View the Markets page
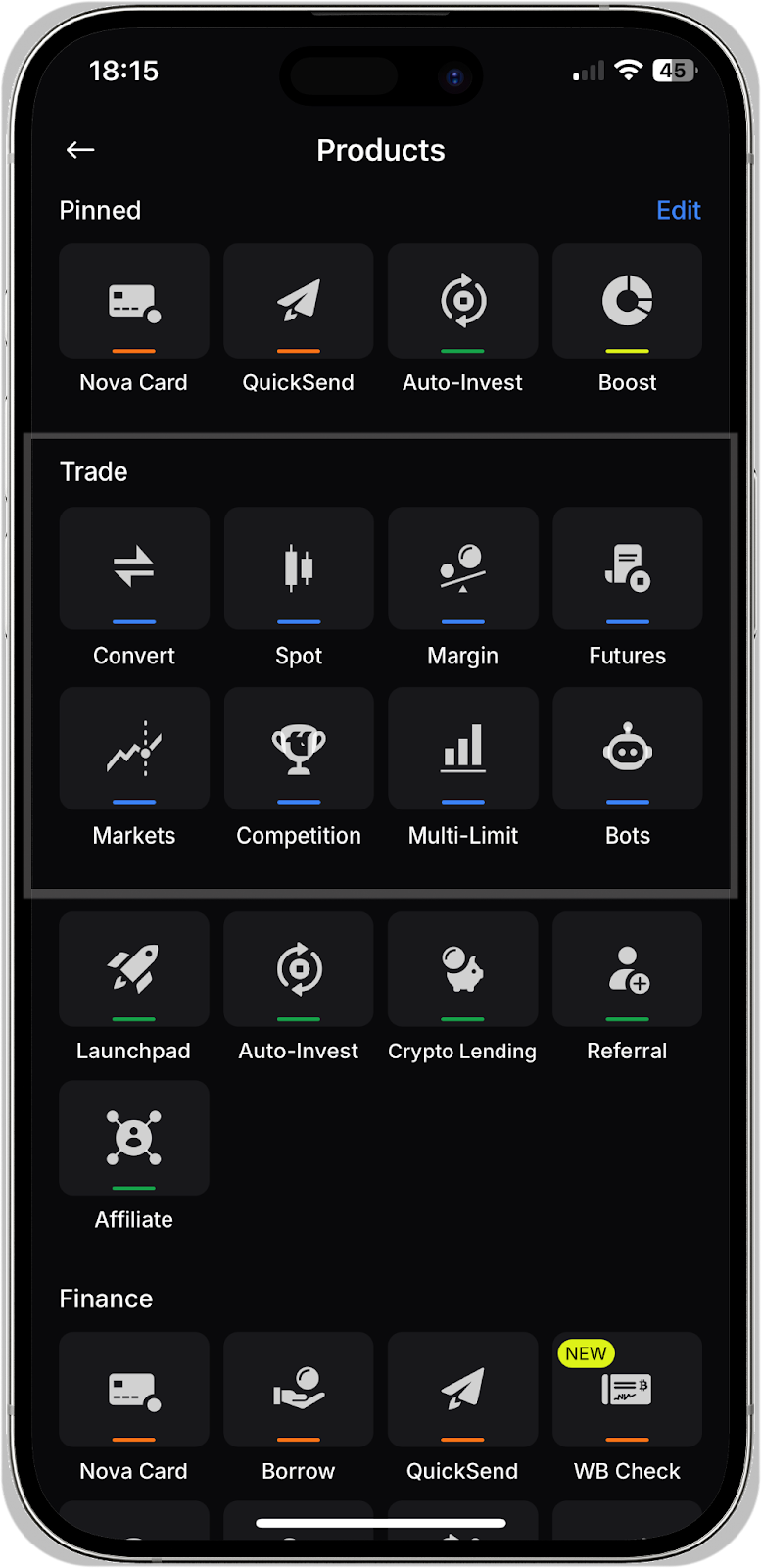The height and width of the screenshot is (1568, 761). coord(134,750)
